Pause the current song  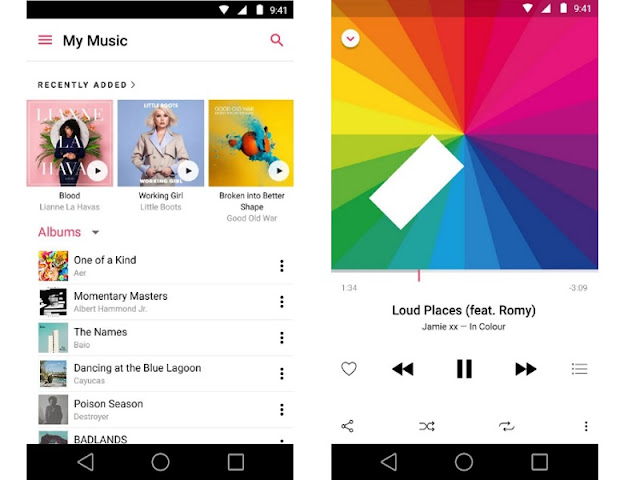[464, 369]
